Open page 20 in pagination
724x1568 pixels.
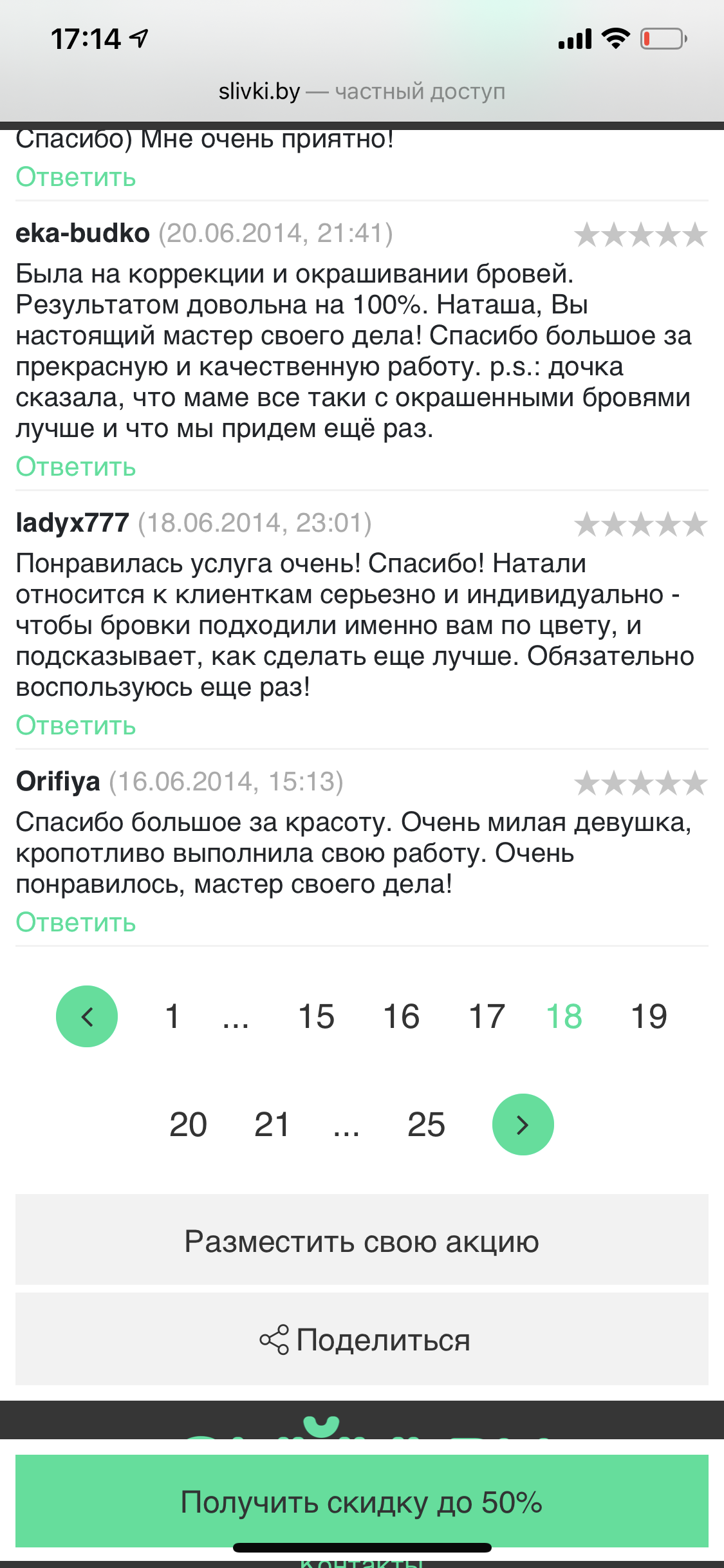188,1125
